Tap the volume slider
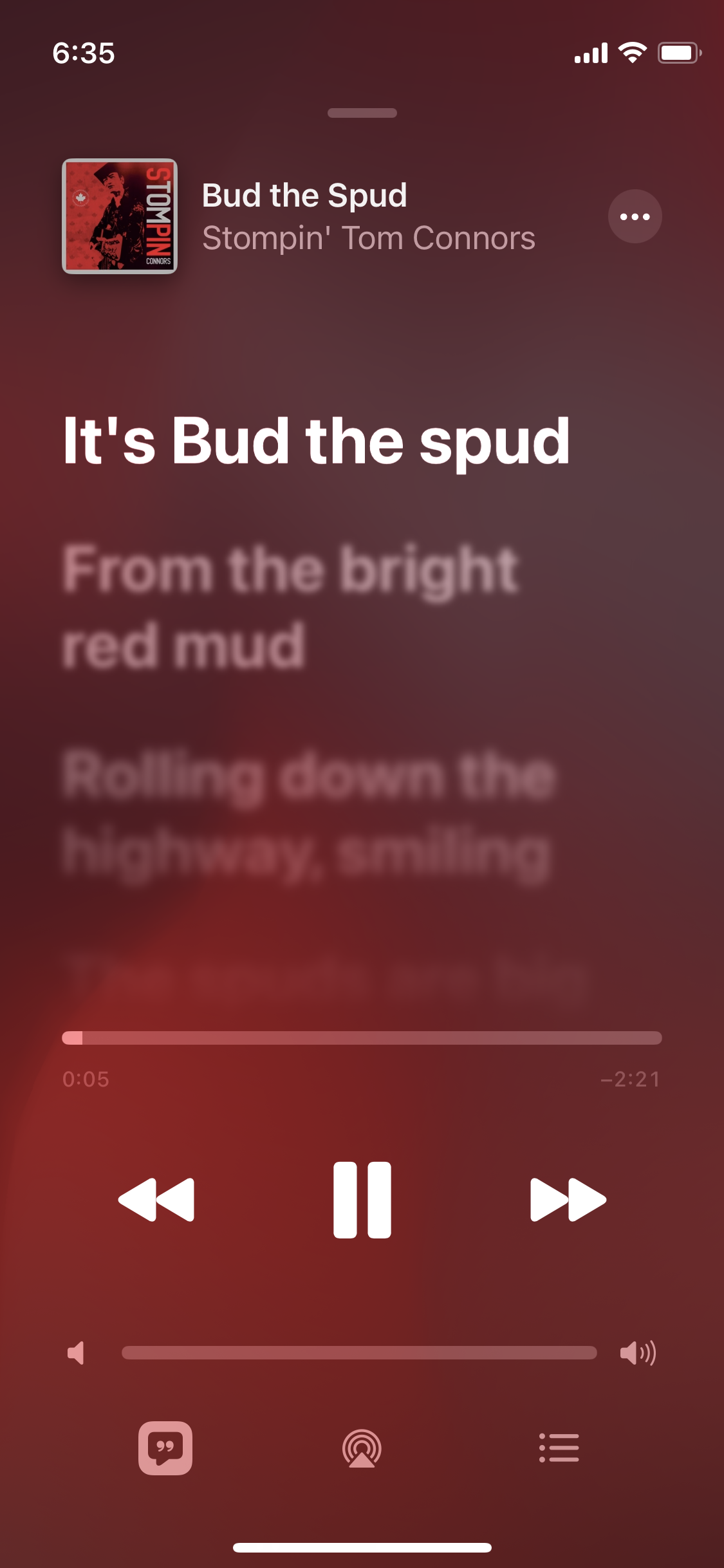 coord(359,1352)
